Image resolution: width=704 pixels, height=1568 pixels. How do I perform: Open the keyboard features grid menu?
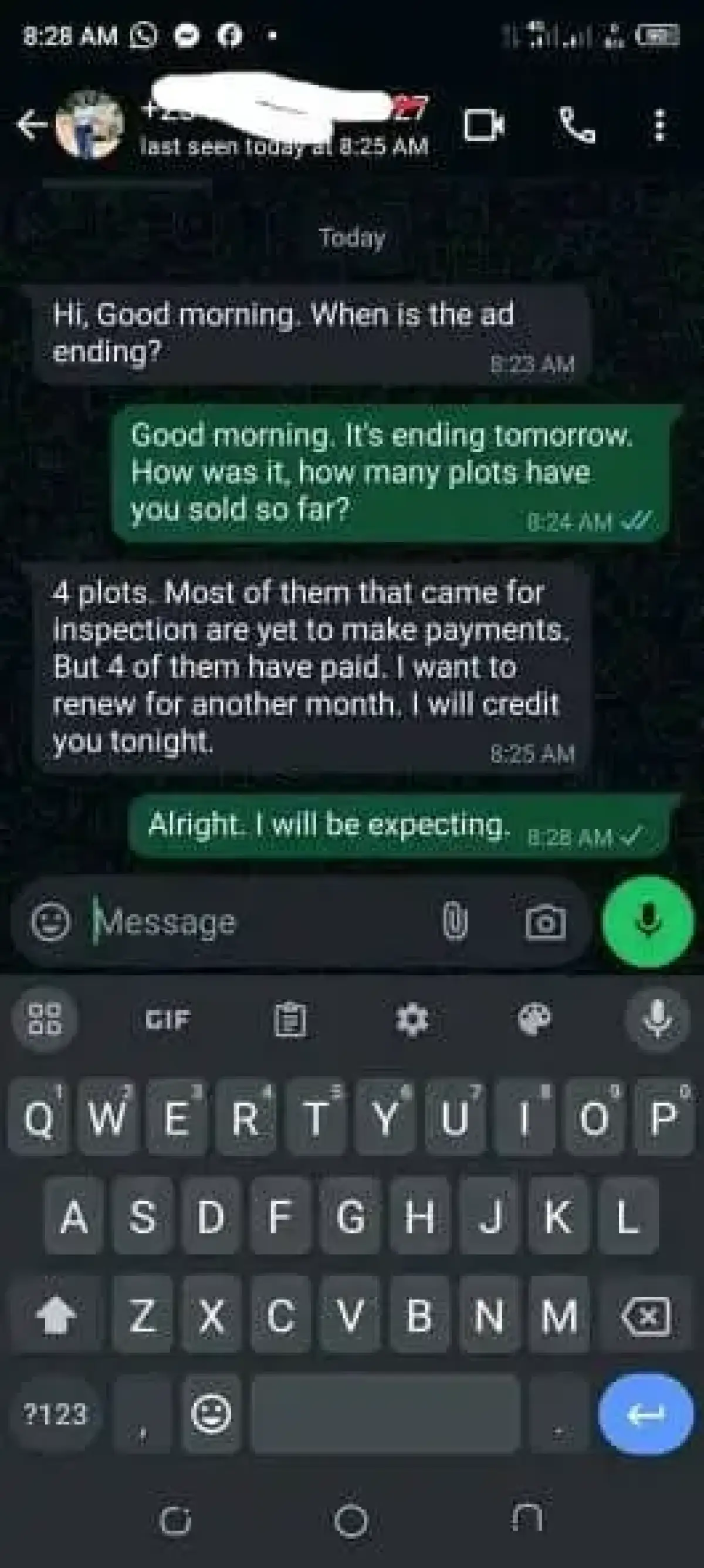45,1019
